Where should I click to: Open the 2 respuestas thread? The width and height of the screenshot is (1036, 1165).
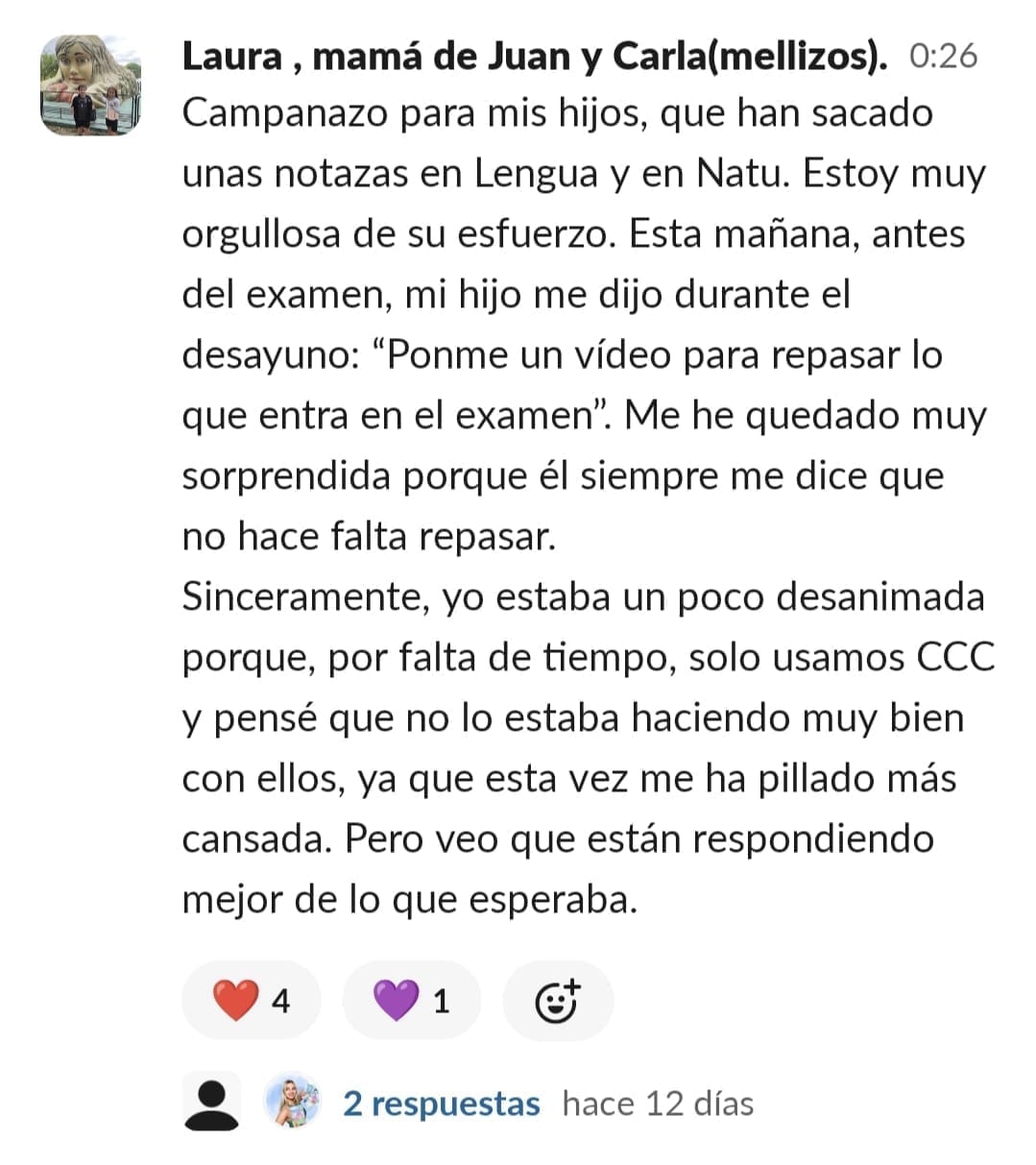click(x=441, y=1104)
